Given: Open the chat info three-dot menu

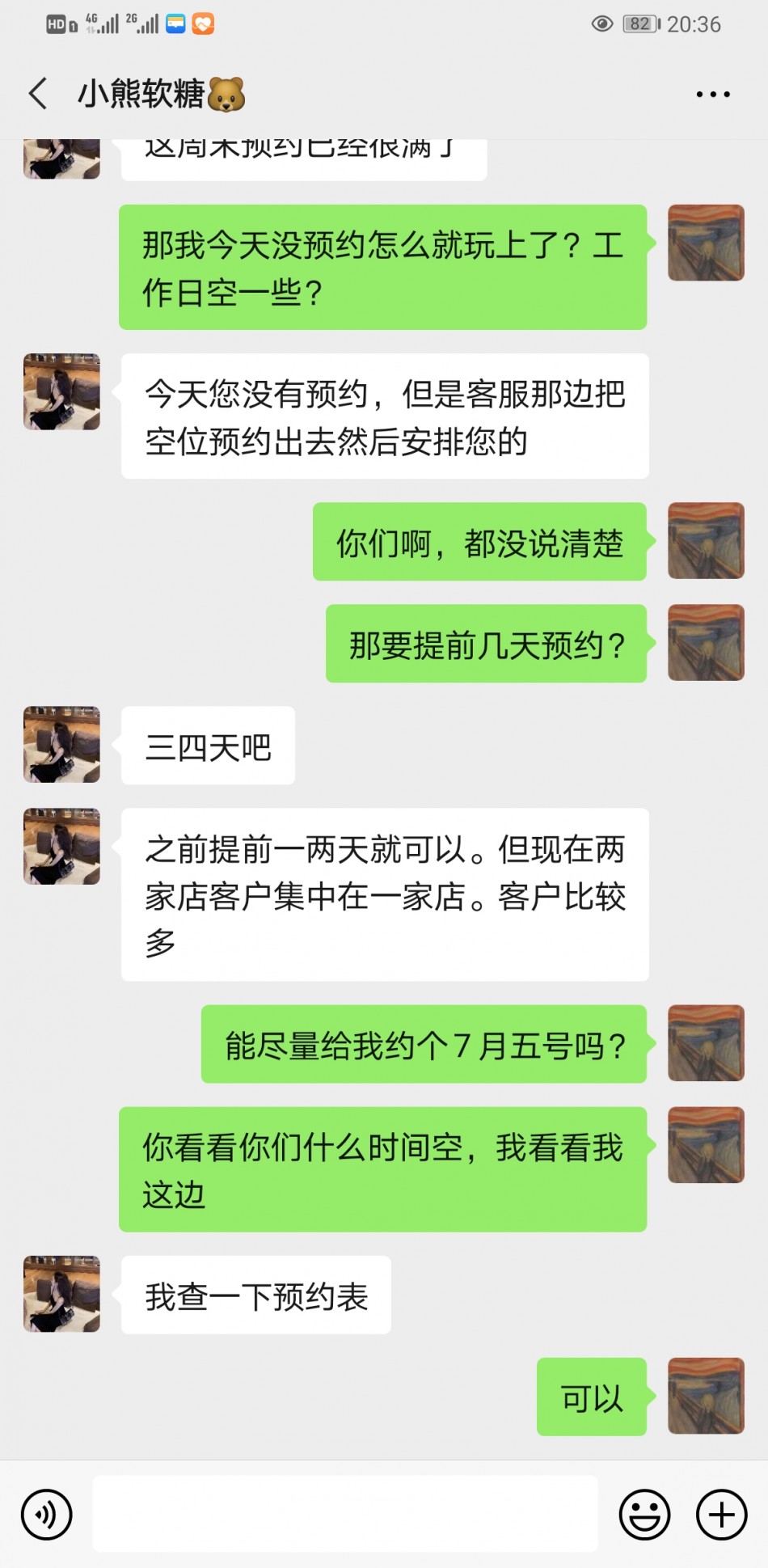Looking at the screenshot, I should click(x=712, y=95).
